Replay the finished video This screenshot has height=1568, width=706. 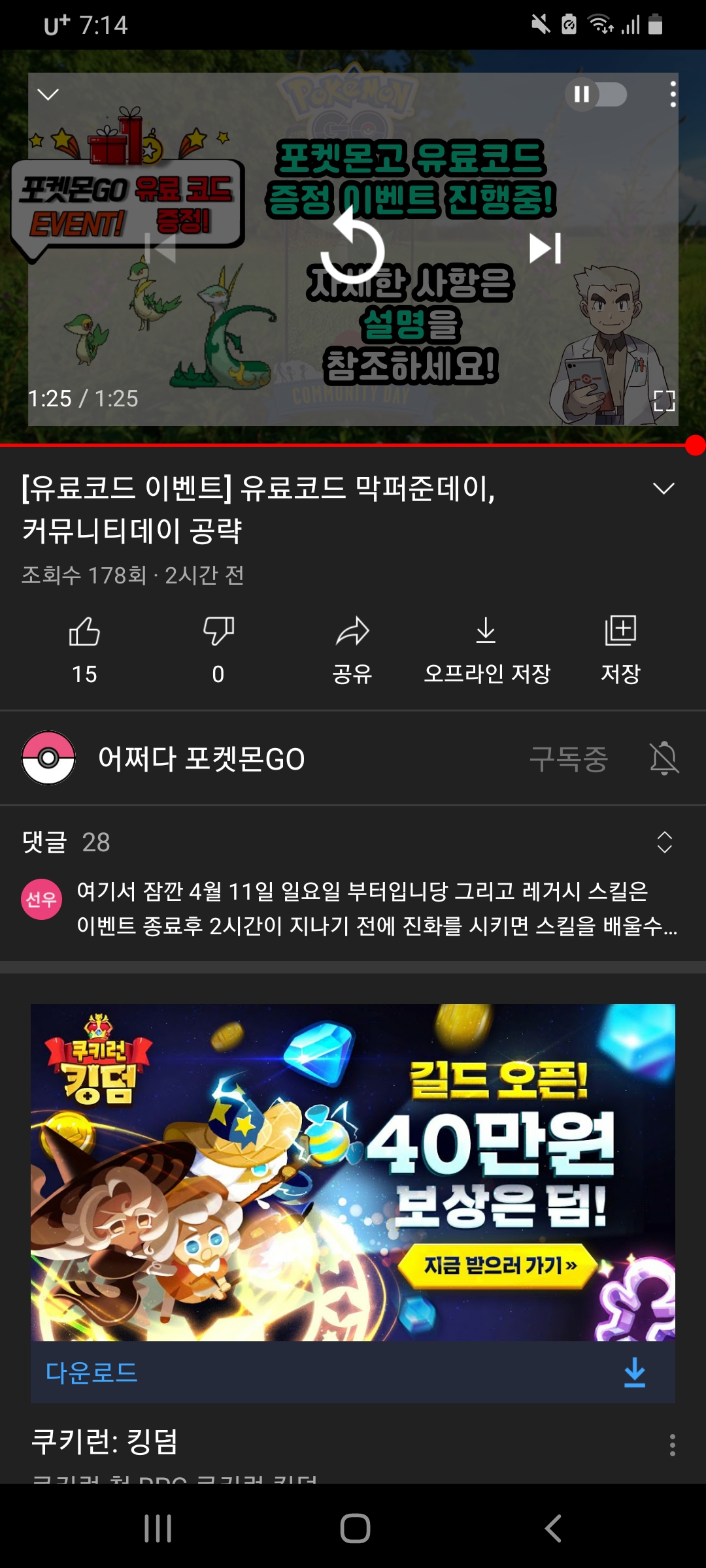[x=353, y=250]
